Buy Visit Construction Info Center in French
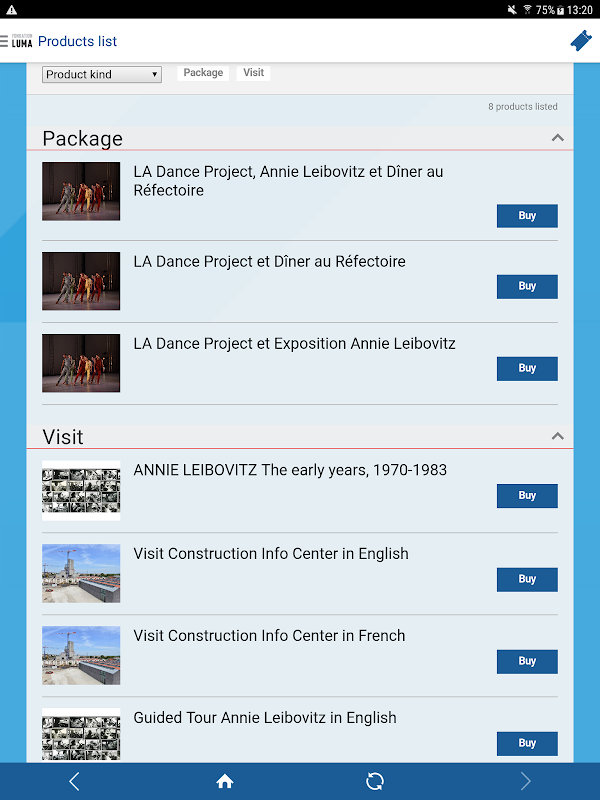Viewport: 600px width, 800px height. (527, 661)
